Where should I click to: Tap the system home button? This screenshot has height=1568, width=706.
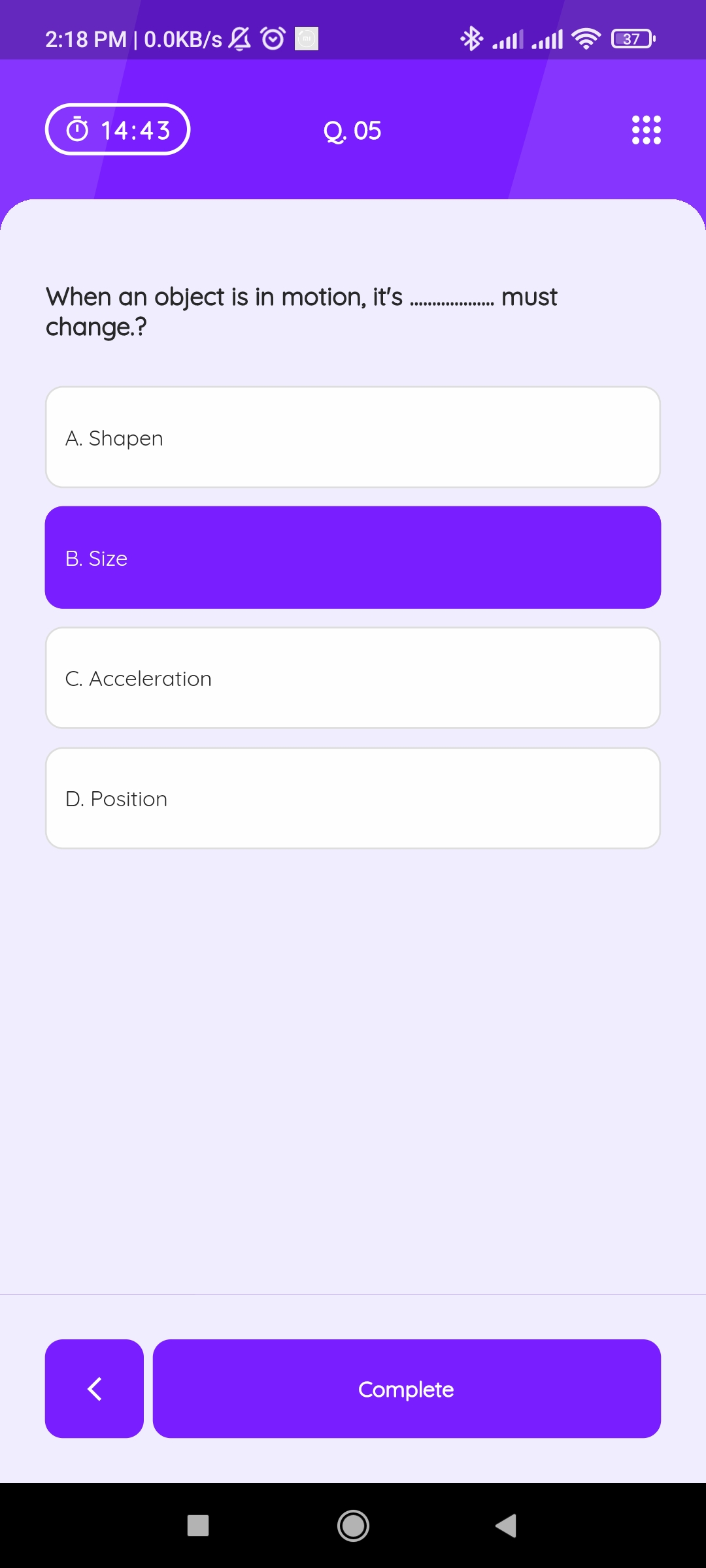pyautogui.click(x=353, y=1526)
